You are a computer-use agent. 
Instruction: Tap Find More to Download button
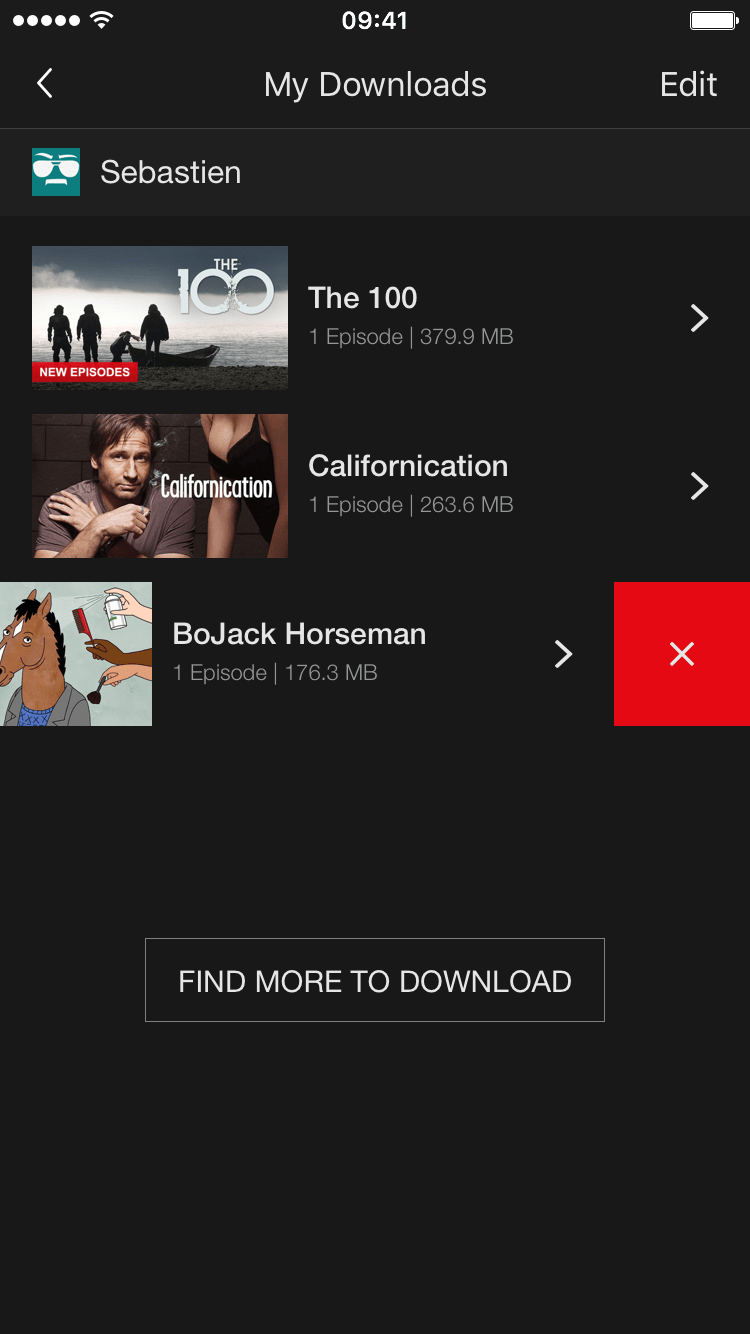click(375, 980)
